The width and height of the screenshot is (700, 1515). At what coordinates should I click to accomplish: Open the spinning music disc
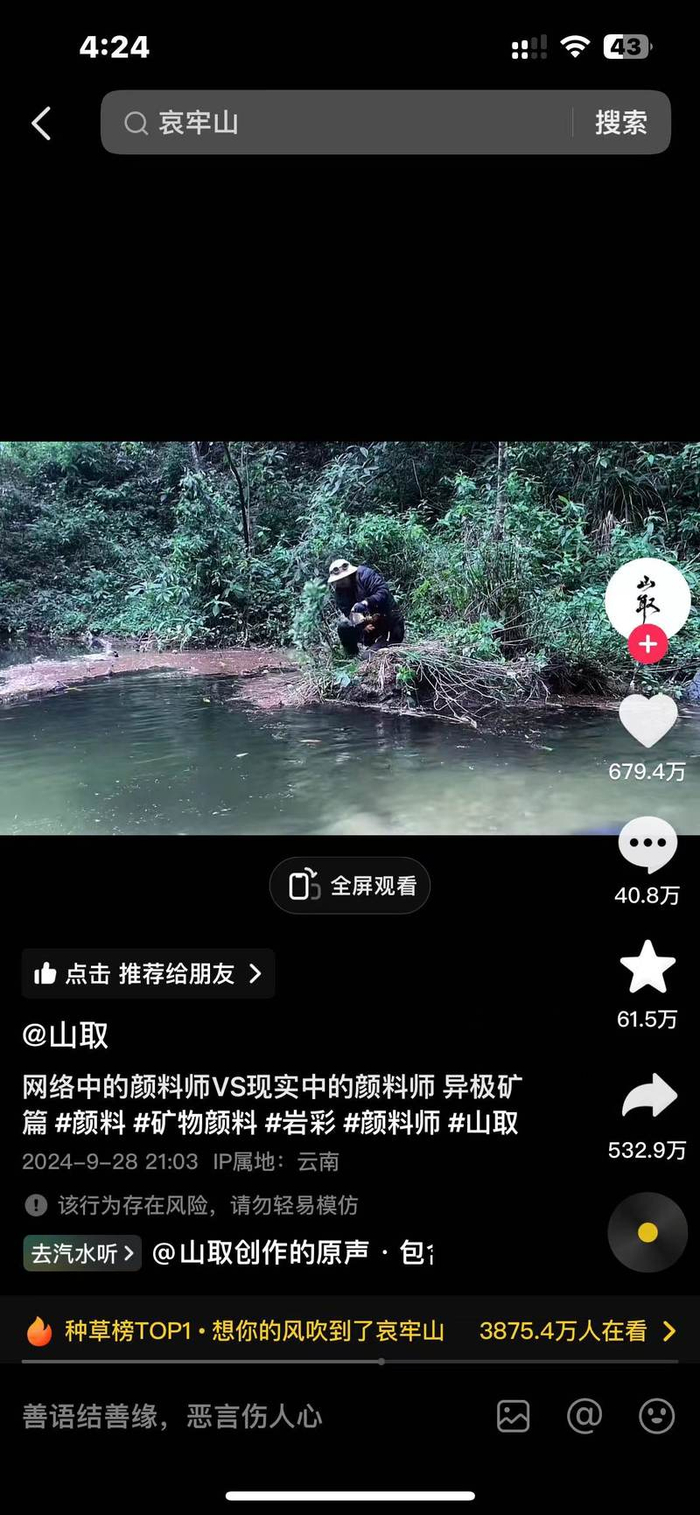pyautogui.click(x=647, y=1232)
